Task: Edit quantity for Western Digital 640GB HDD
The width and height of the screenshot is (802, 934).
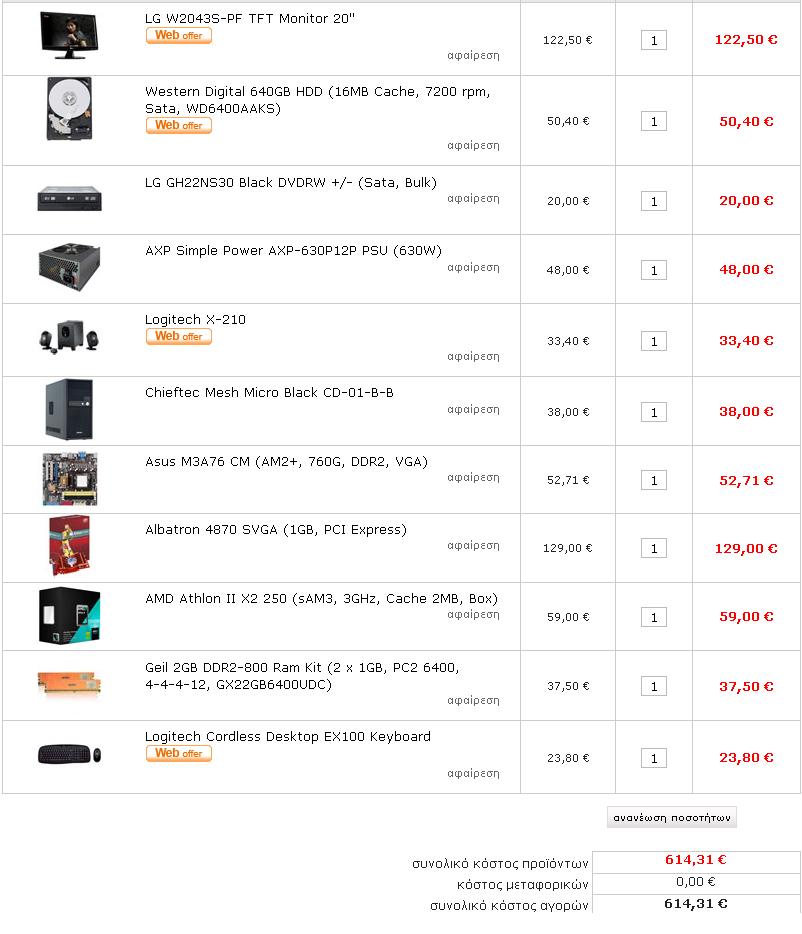Action: pyautogui.click(x=653, y=121)
